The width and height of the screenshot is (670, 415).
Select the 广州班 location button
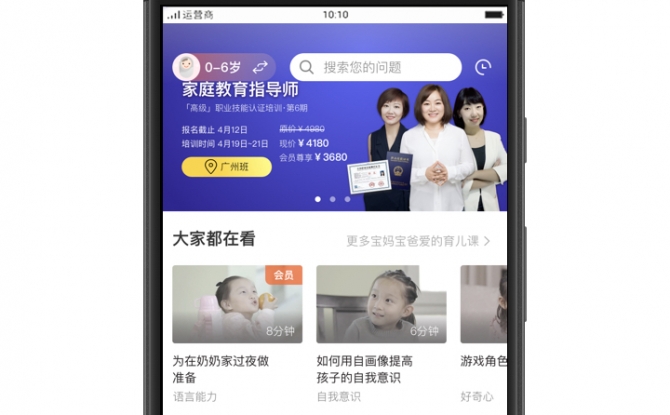[x=226, y=166]
